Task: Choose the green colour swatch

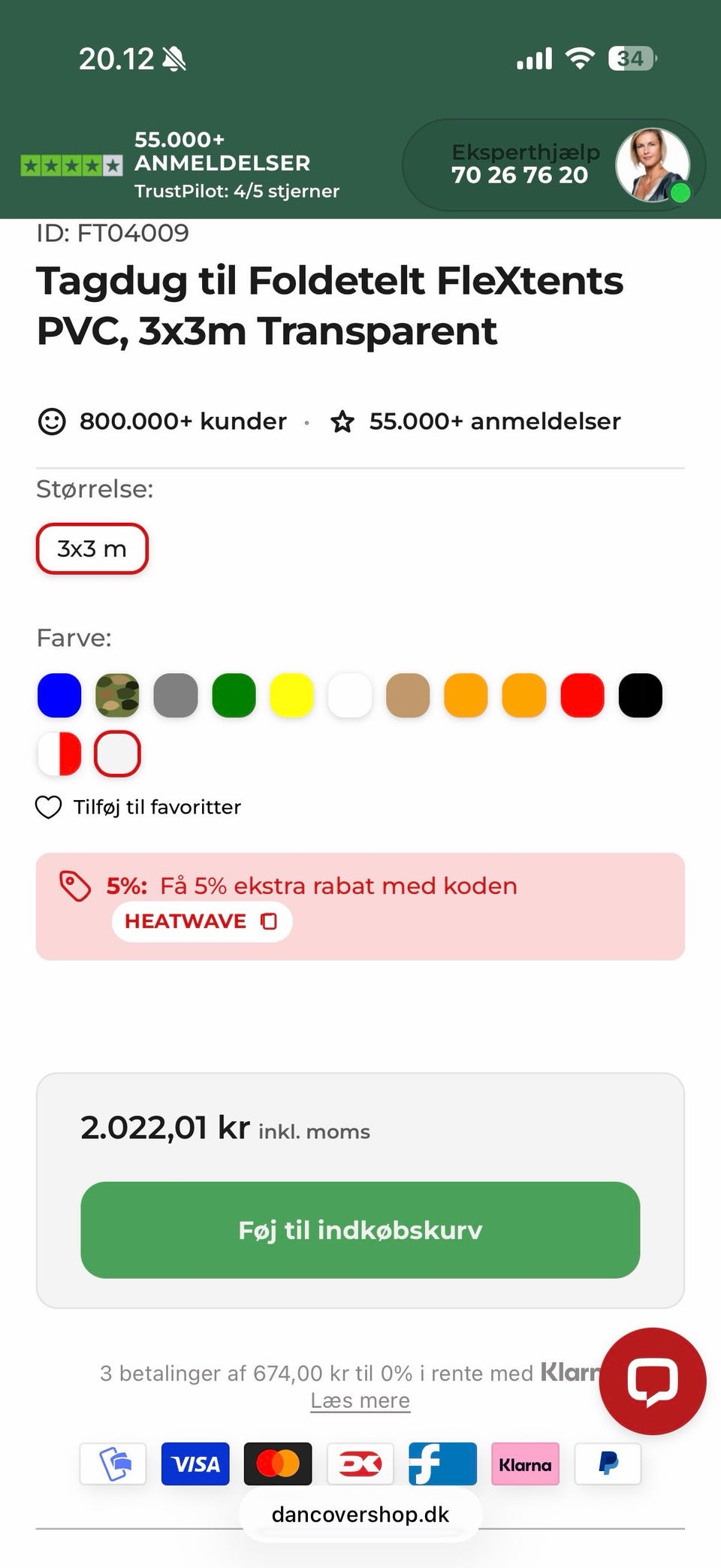Action: 234,695
